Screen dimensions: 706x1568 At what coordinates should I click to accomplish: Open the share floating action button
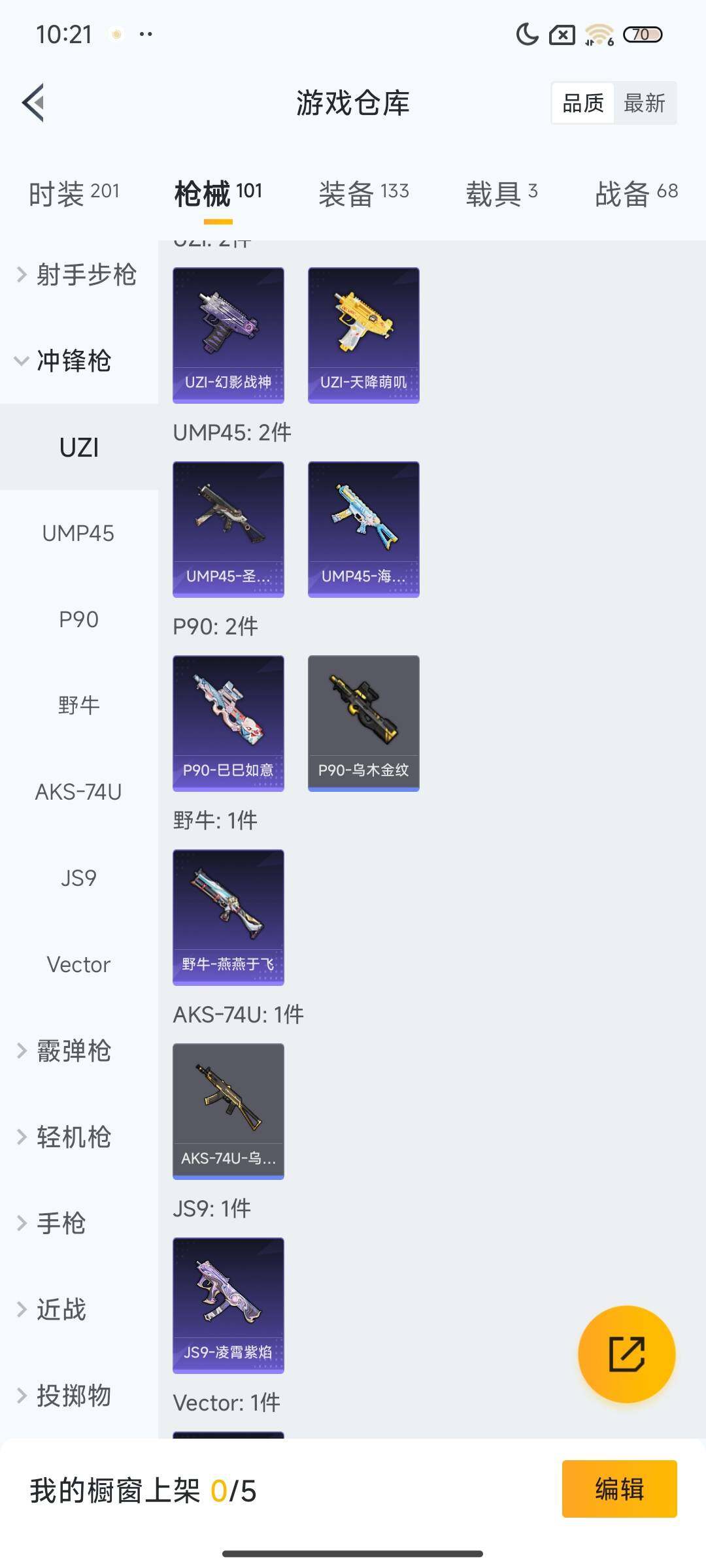(624, 1354)
